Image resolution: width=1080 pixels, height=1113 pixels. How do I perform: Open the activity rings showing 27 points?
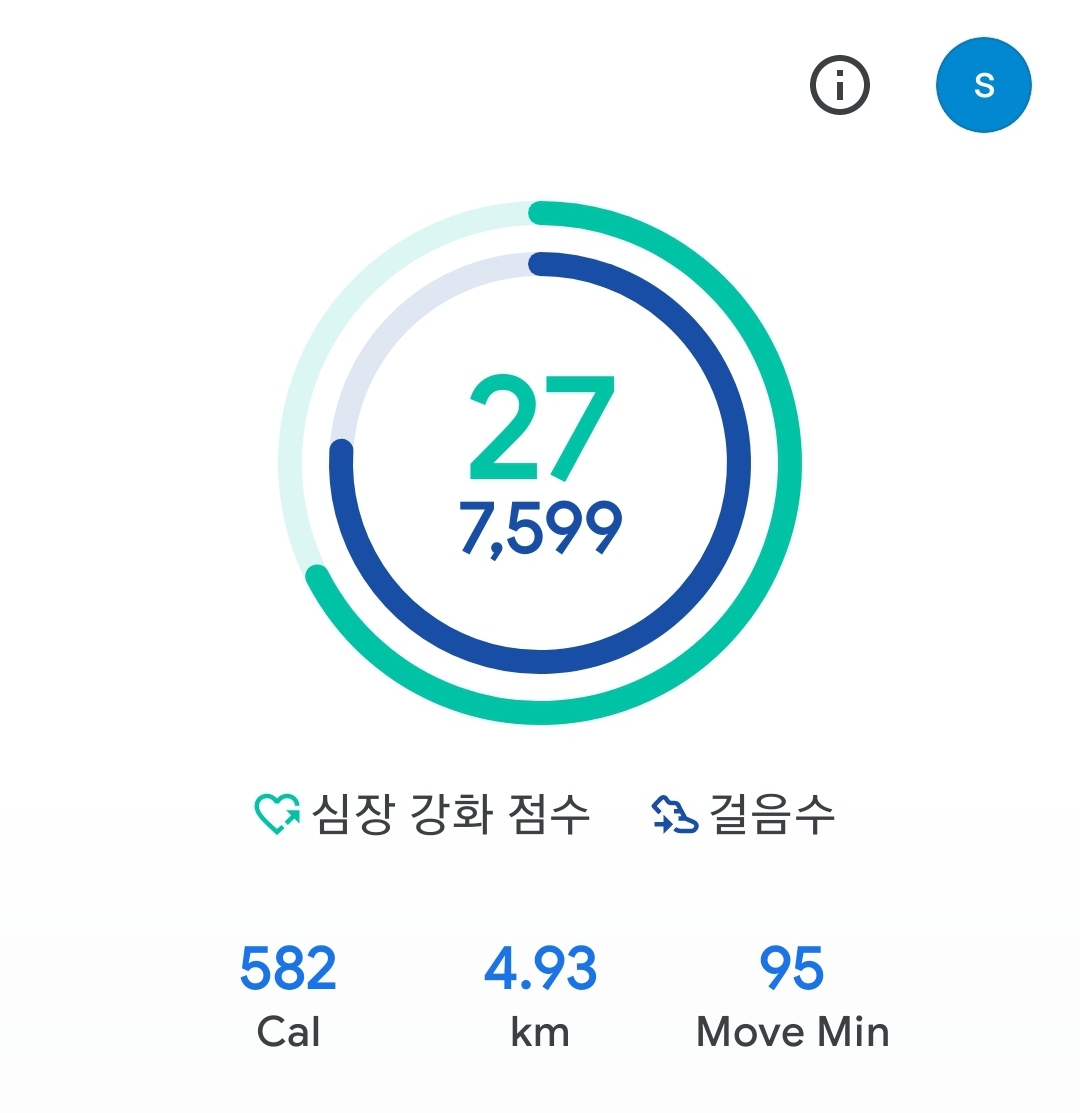pyautogui.click(x=540, y=463)
